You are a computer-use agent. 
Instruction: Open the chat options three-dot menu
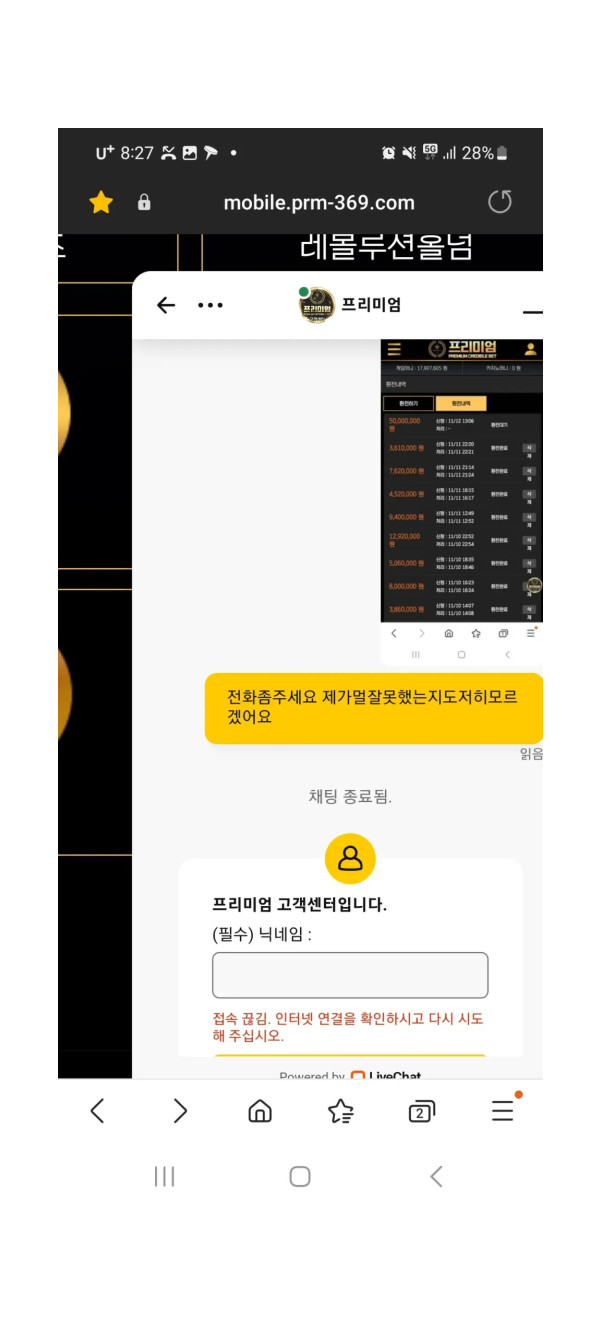click(x=210, y=306)
